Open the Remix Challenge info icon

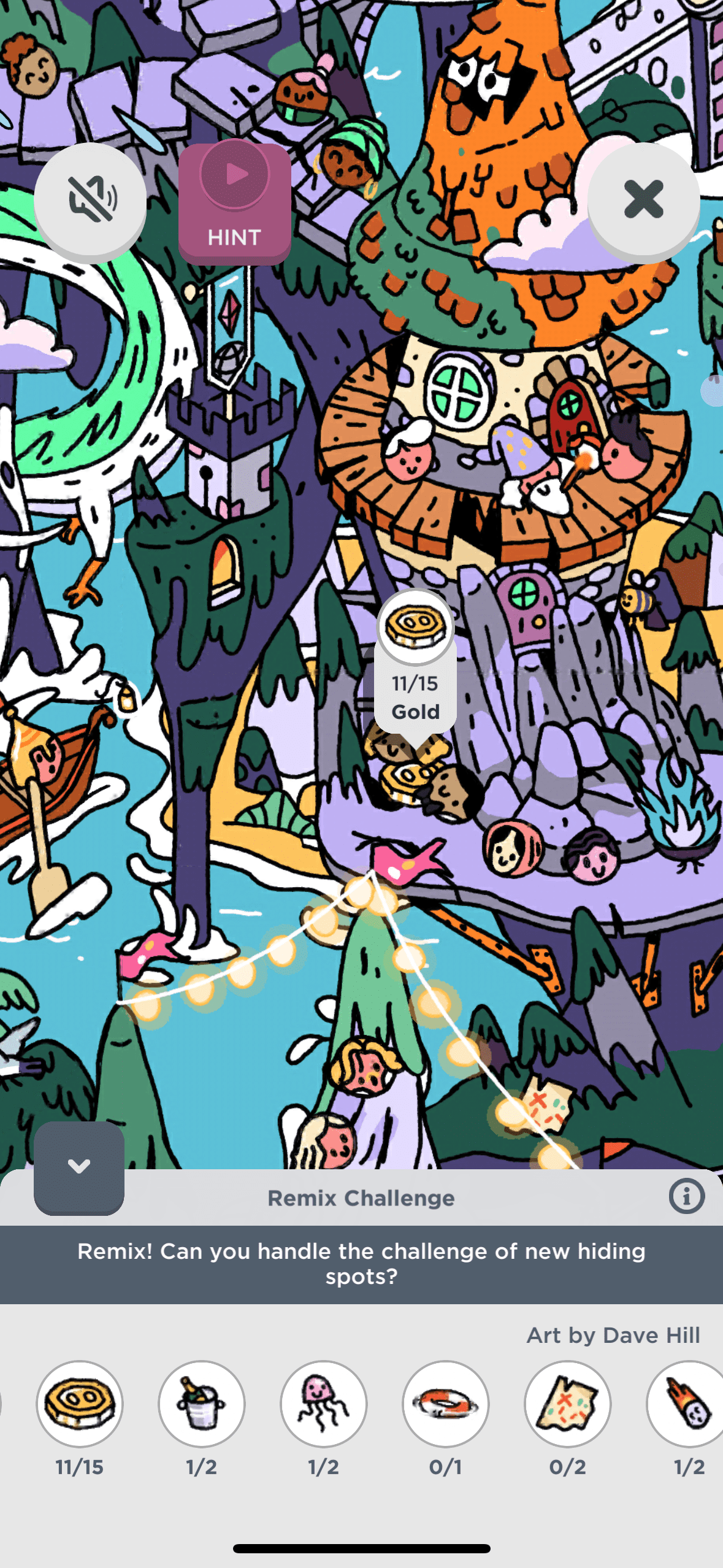click(686, 1196)
